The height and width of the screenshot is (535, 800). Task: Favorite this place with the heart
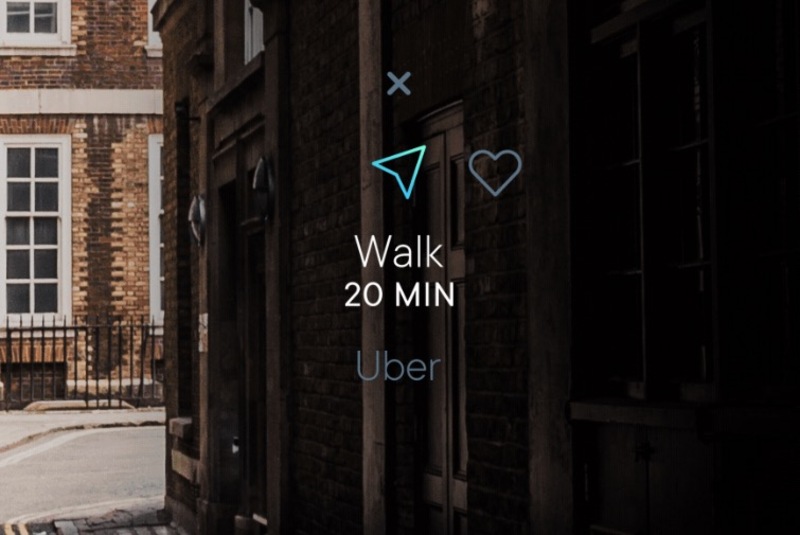(x=495, y=172)
